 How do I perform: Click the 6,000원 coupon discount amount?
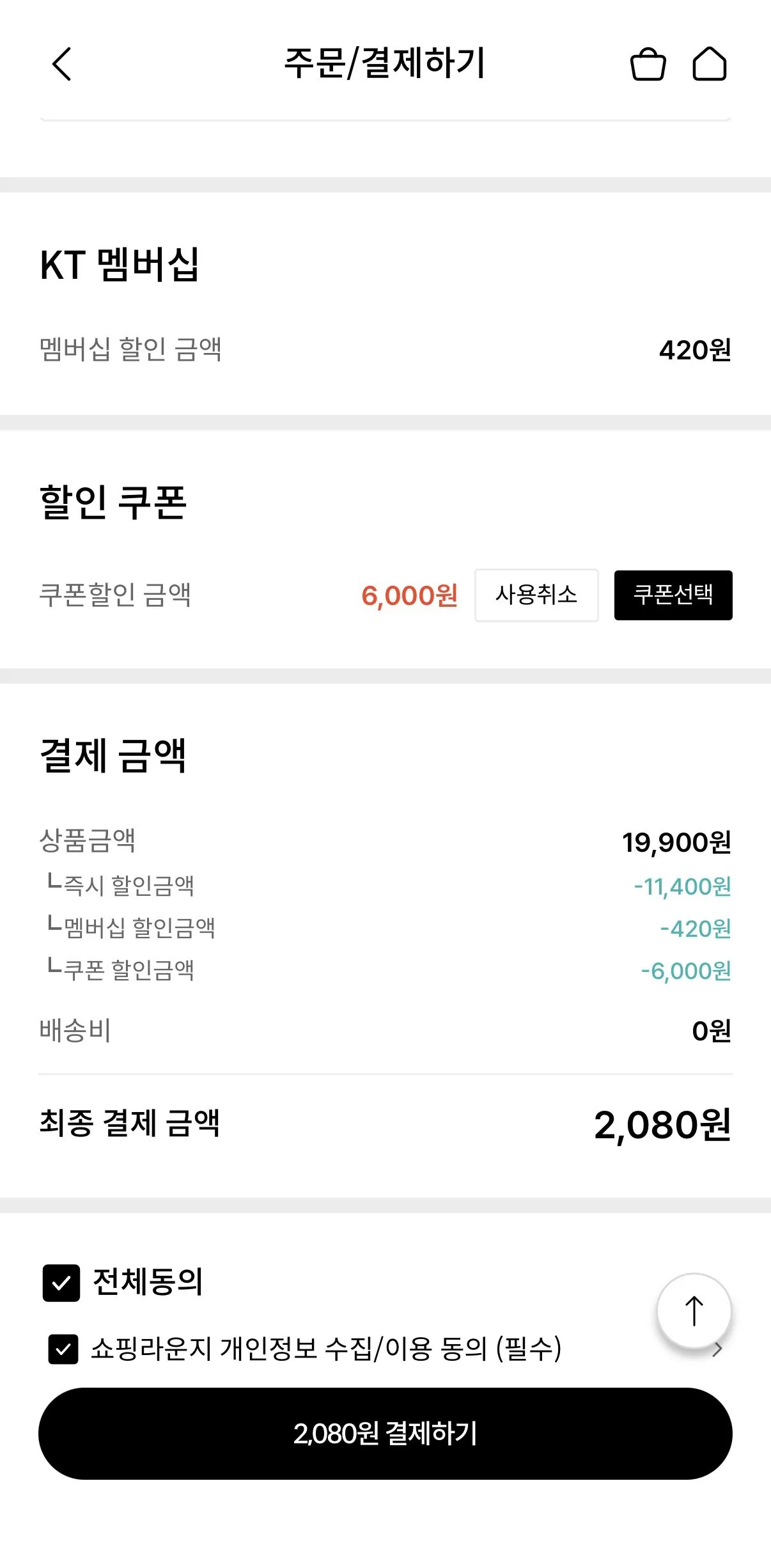pos(410,596)
